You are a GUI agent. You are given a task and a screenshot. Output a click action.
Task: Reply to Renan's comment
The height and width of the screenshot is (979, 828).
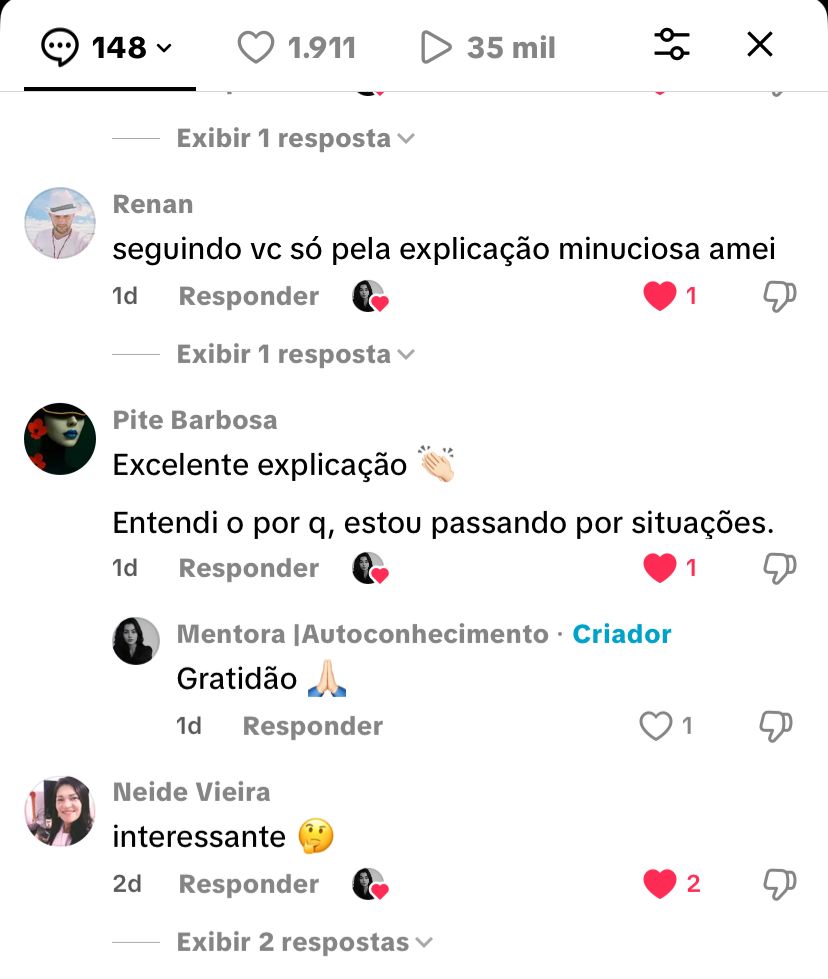pos(248,296)
